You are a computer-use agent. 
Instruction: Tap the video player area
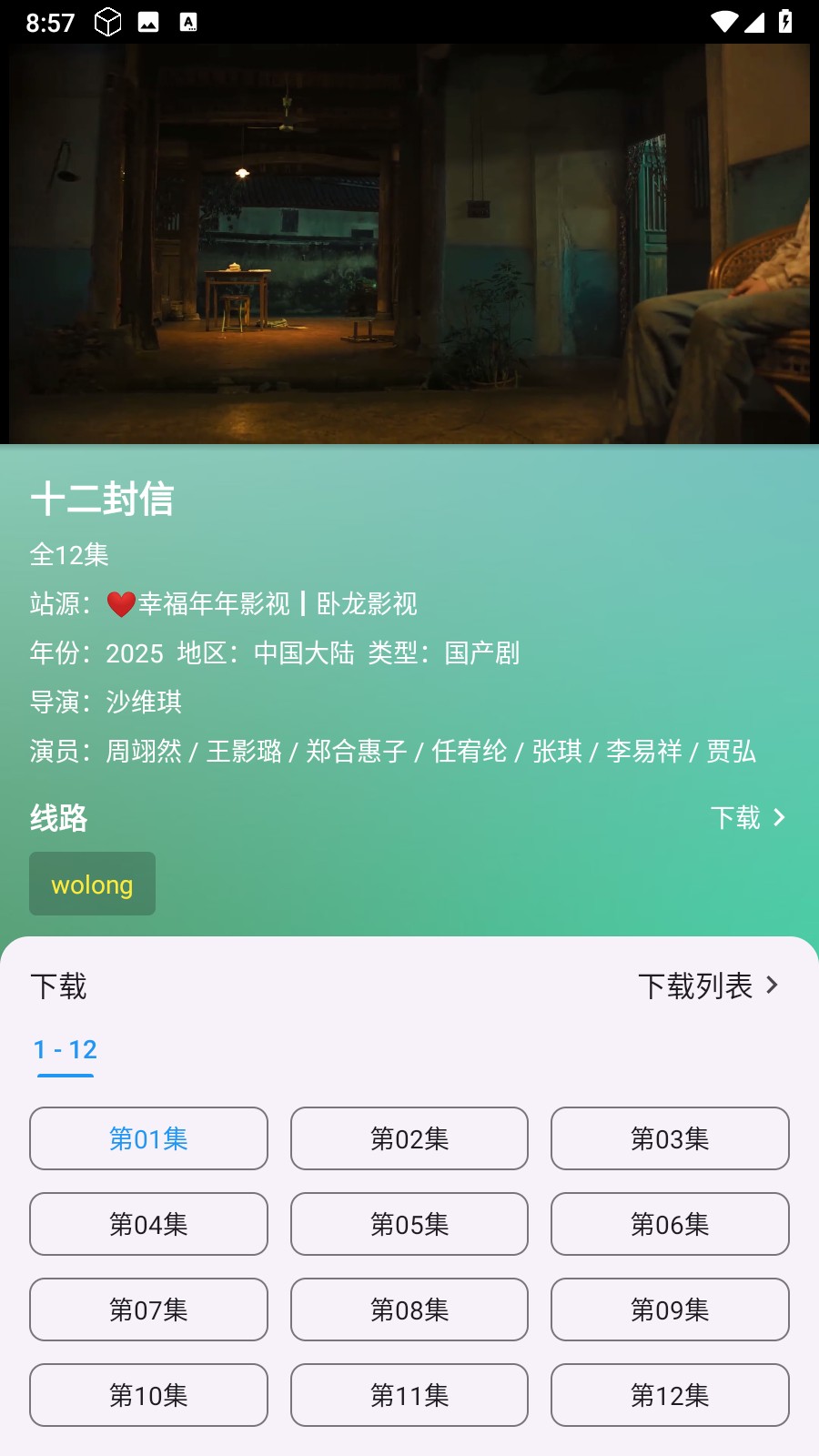click(x=409, y=244)
